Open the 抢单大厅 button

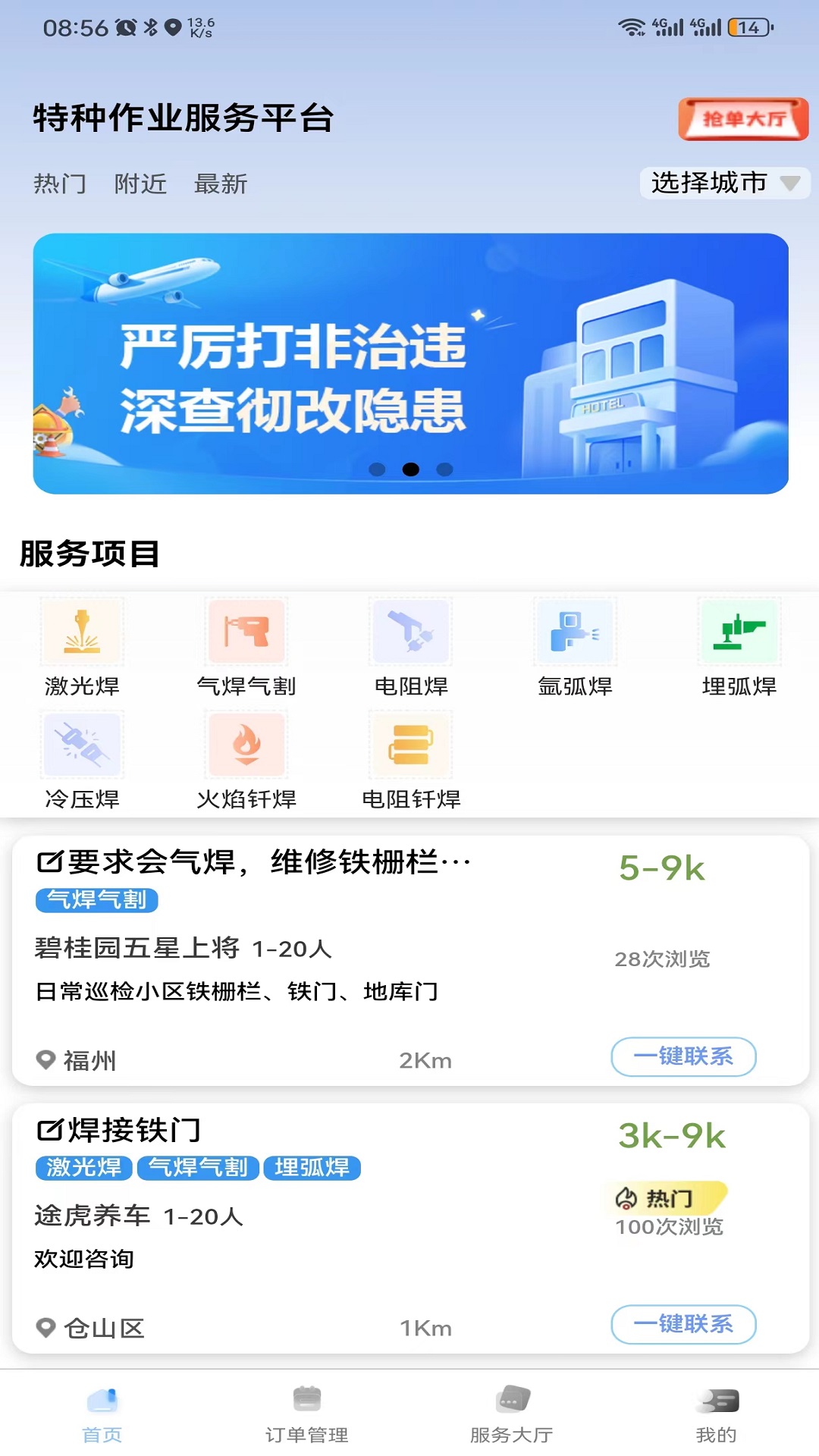[743, 118]
